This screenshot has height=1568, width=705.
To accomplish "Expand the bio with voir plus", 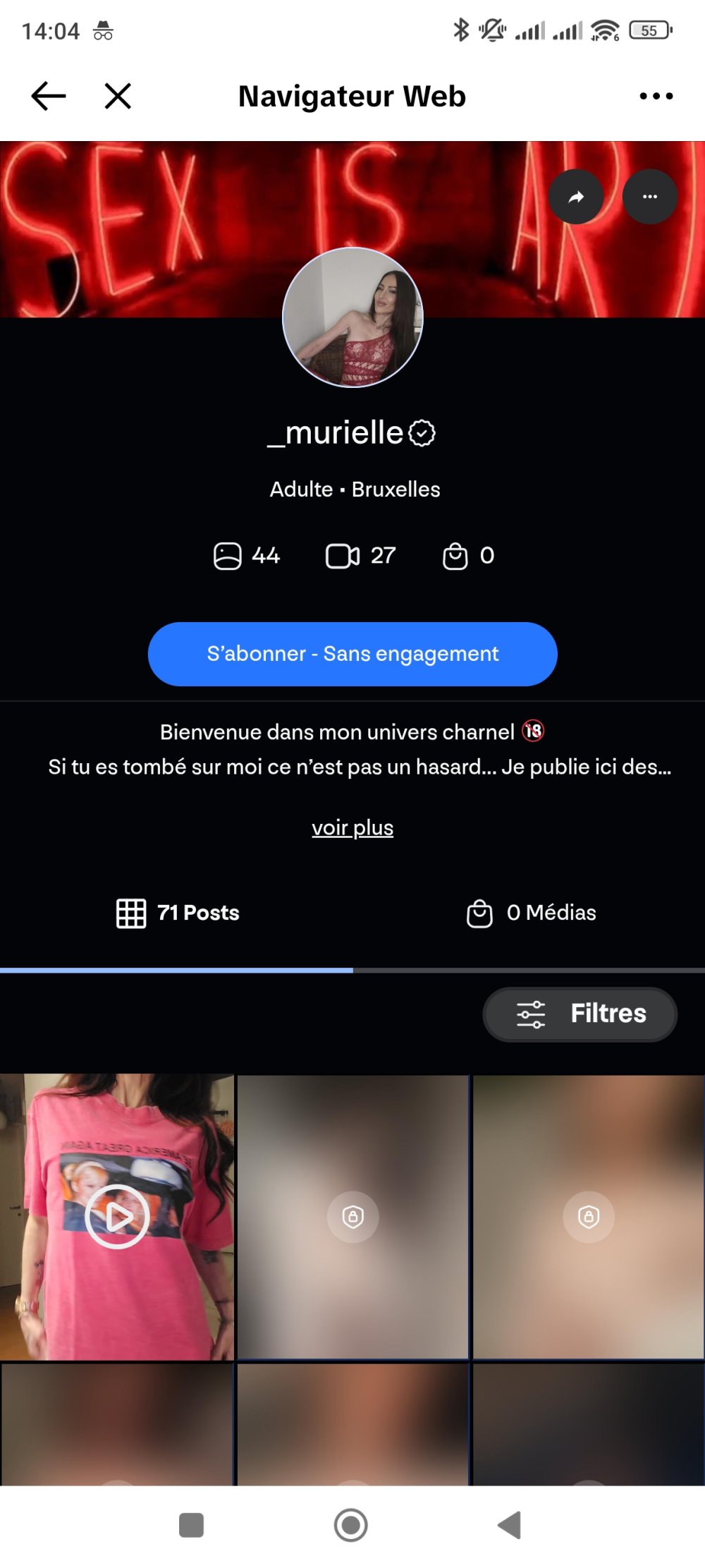I will (352, 827).
